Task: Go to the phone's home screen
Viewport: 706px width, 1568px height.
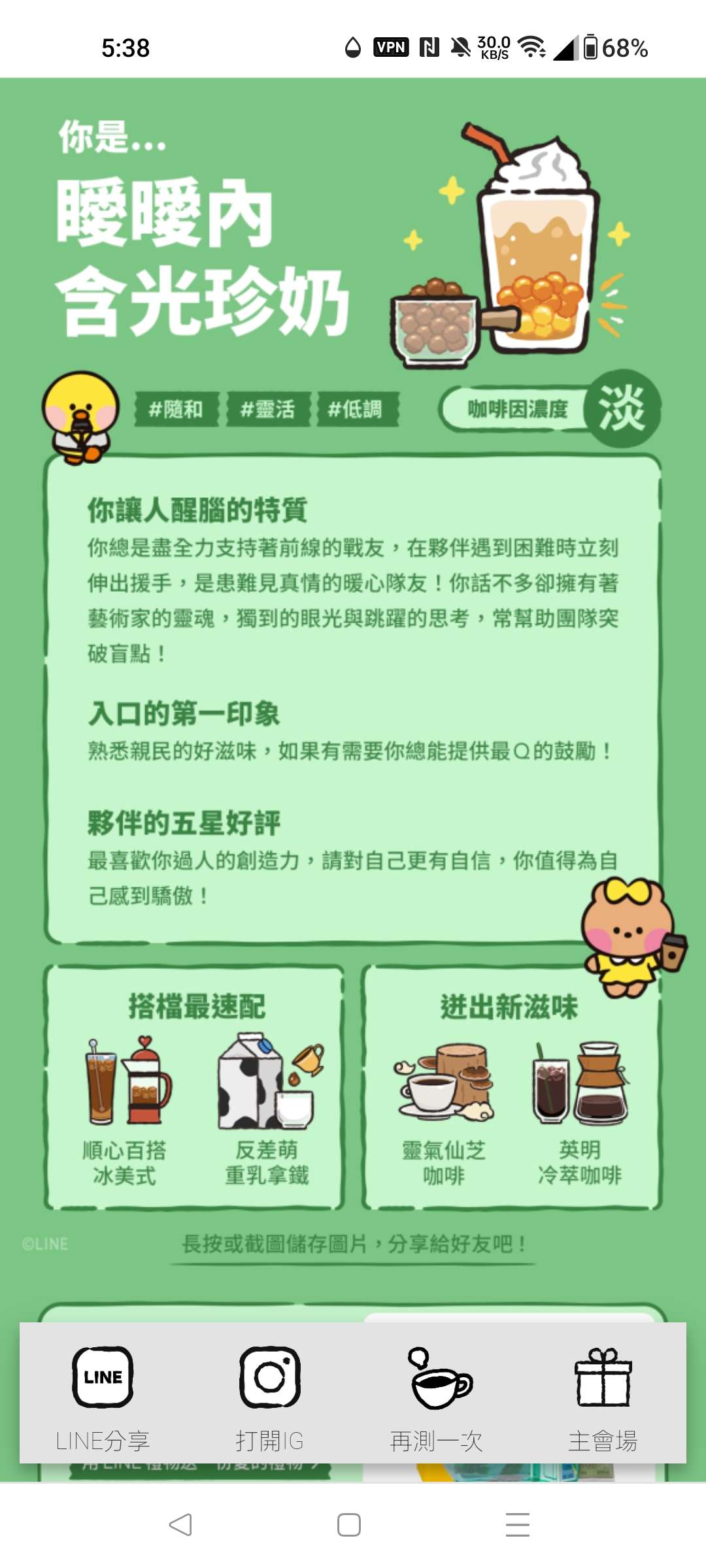Action: (x=349, y=1525)
